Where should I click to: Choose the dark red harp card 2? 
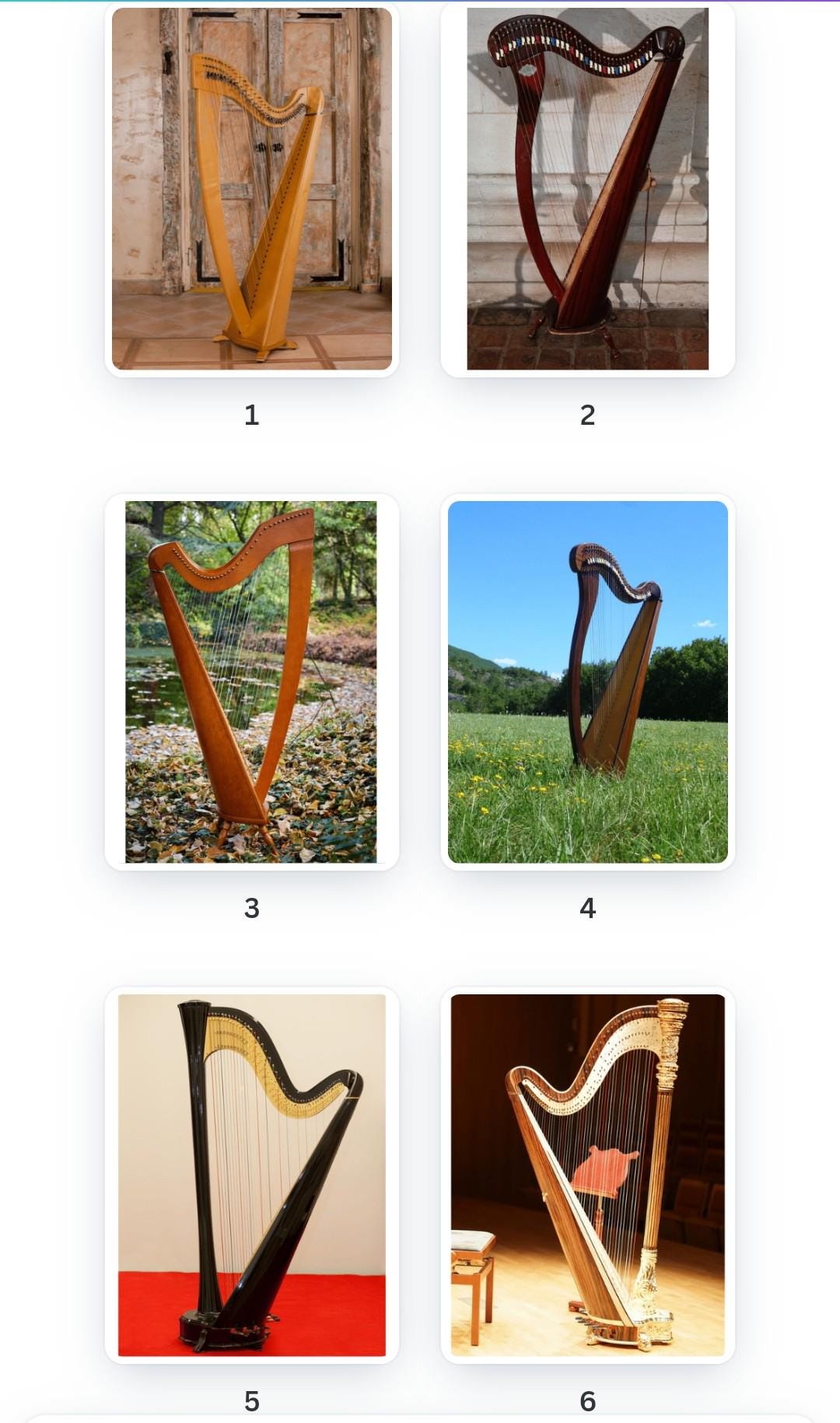click(x=587, y=189)
